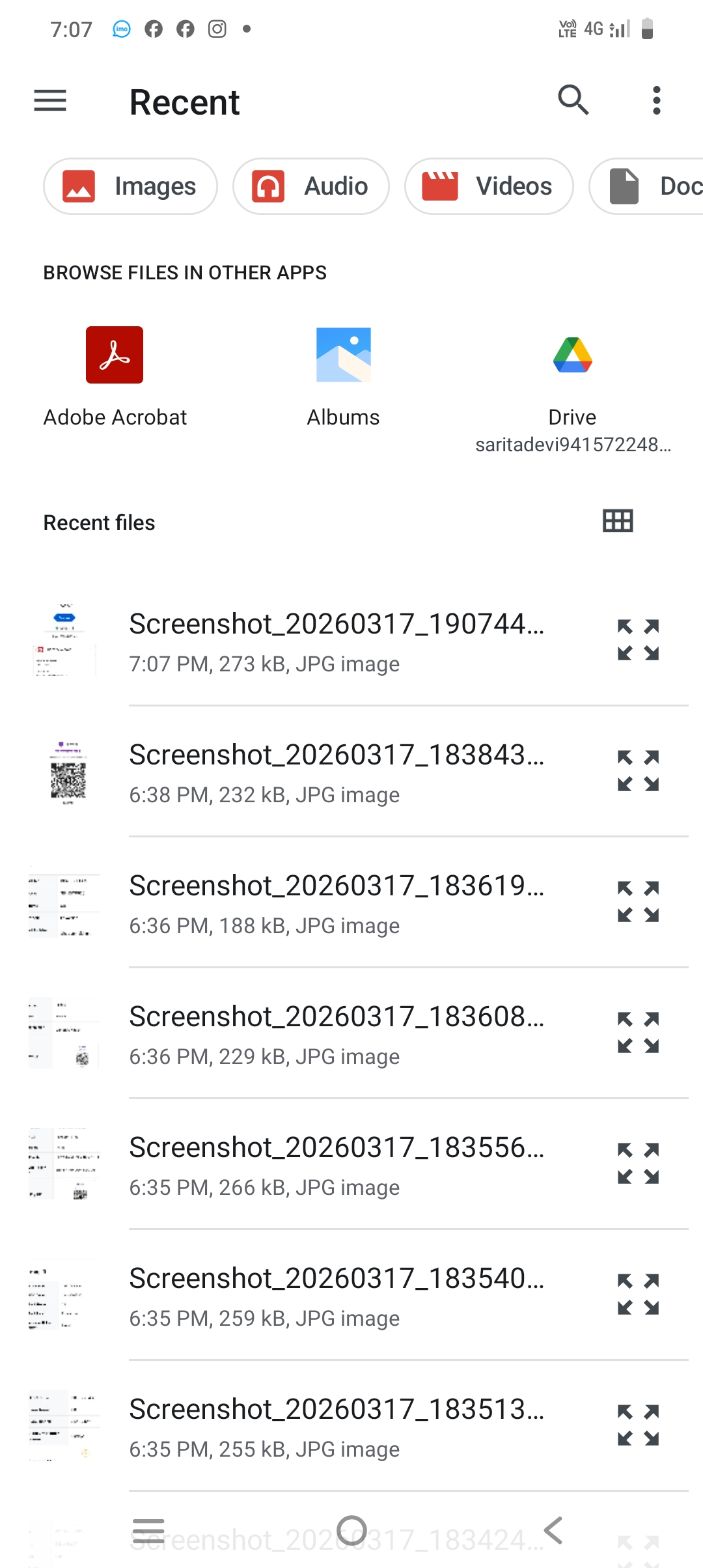The height and width of the screenshot is (1568, 703).
Task: Switch recent files to grid view
Action: (618, 522)
